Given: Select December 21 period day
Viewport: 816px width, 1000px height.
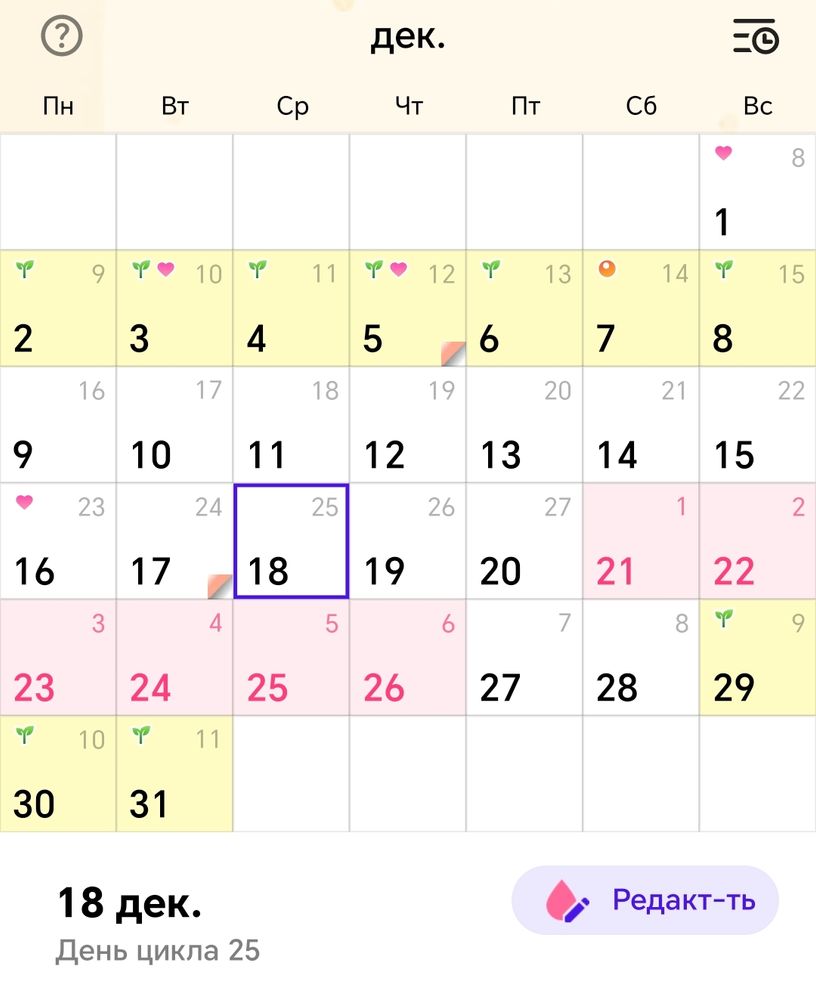Looking at the screenshot, I should point(640,541).
